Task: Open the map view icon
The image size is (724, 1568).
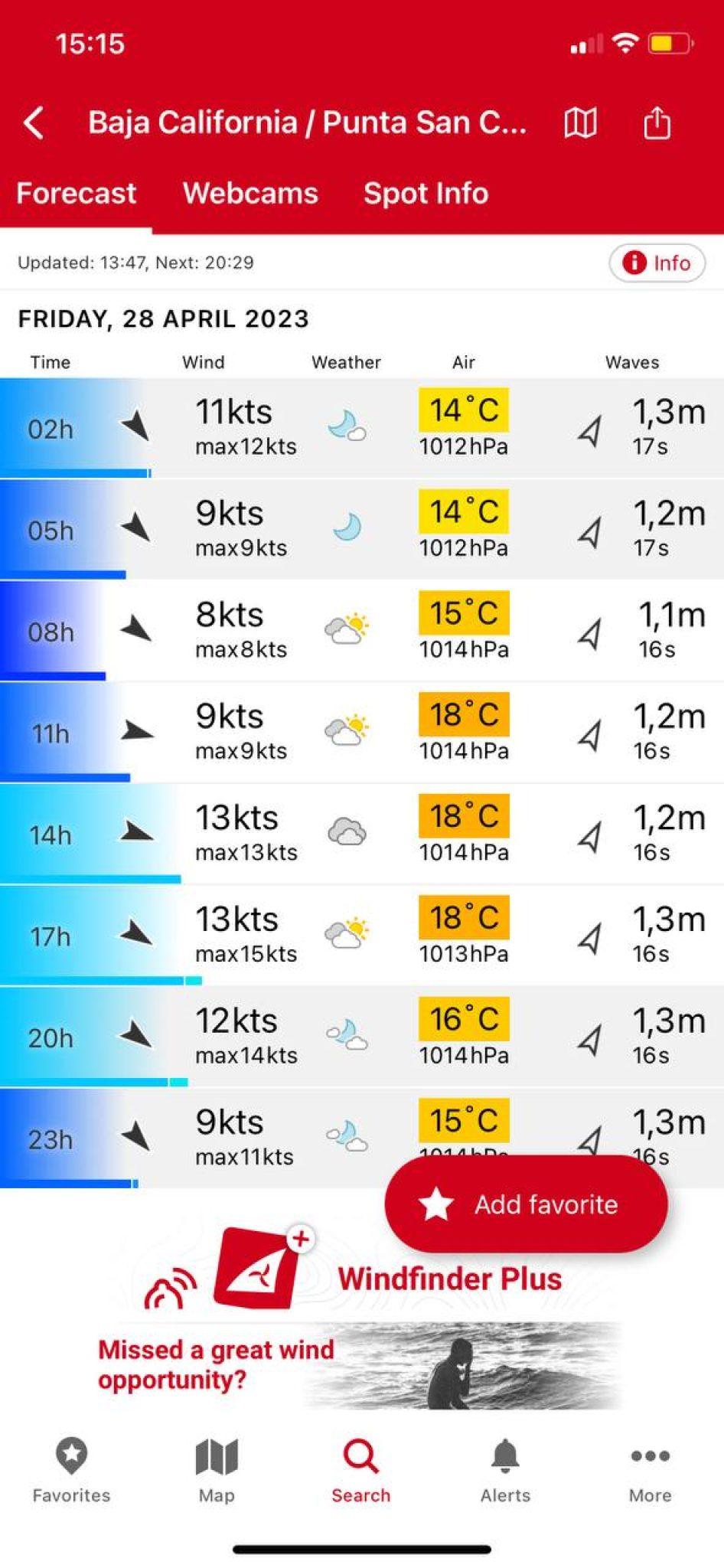Action: point(579,122)
